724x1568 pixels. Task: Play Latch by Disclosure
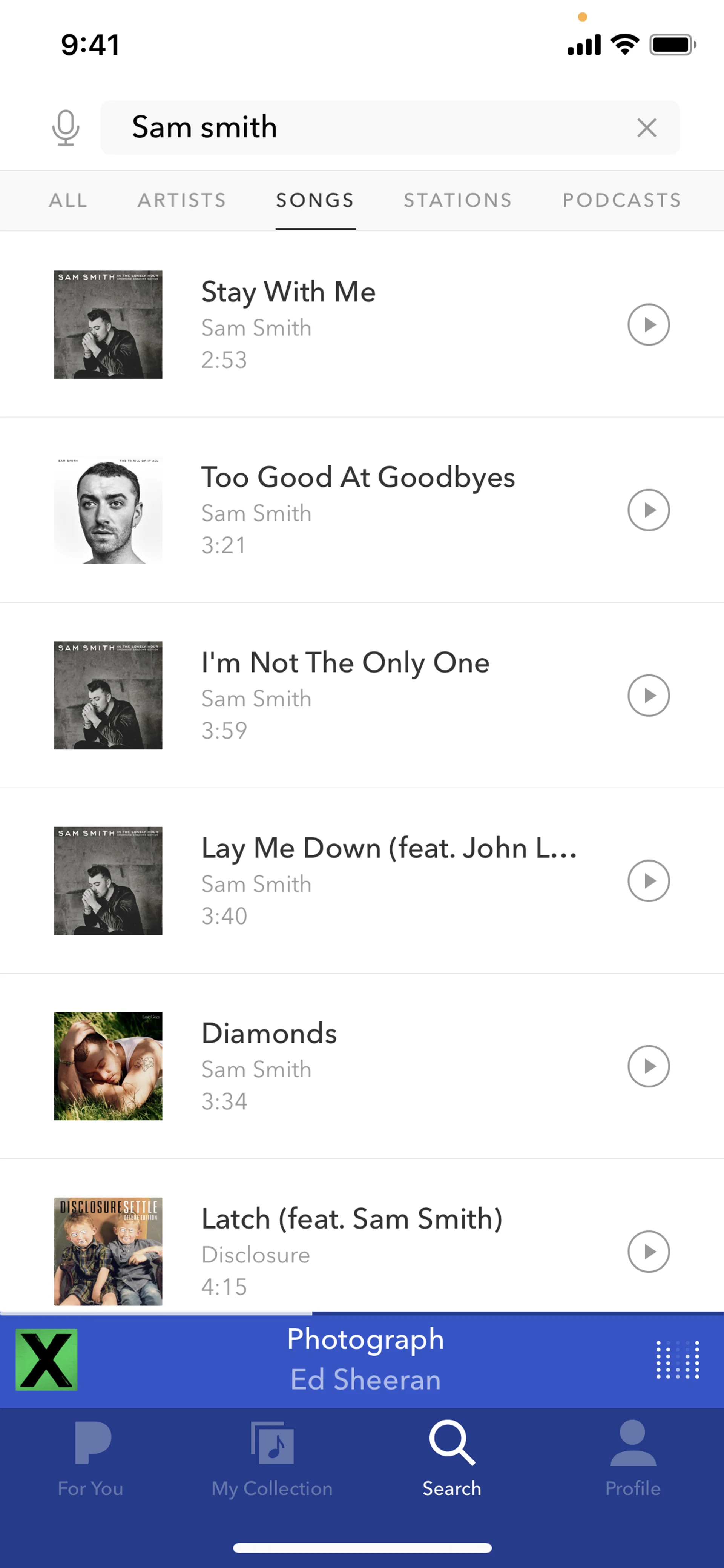(x=648, y=1252)
